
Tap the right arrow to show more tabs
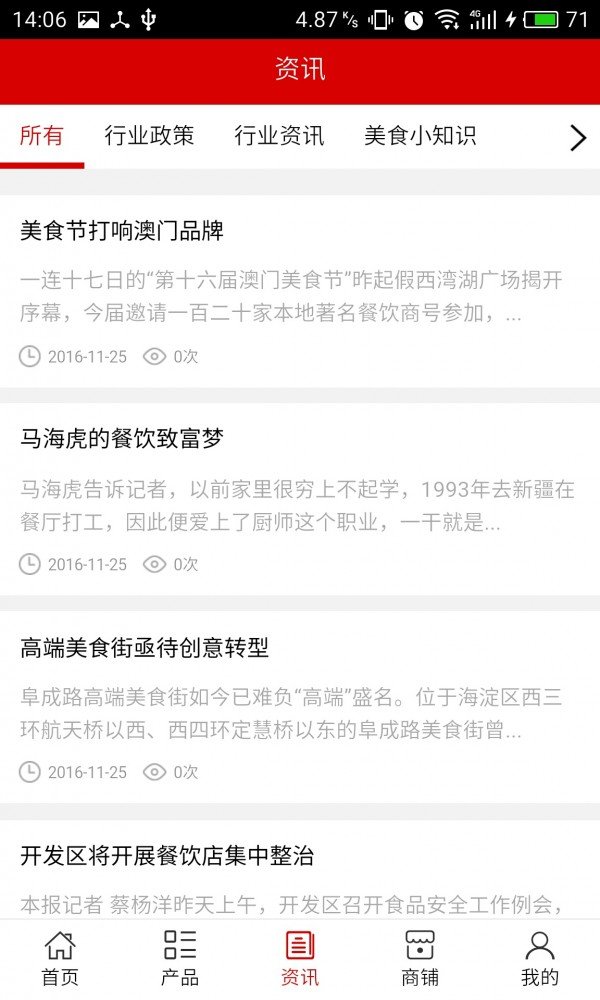[x=577, y=138]
